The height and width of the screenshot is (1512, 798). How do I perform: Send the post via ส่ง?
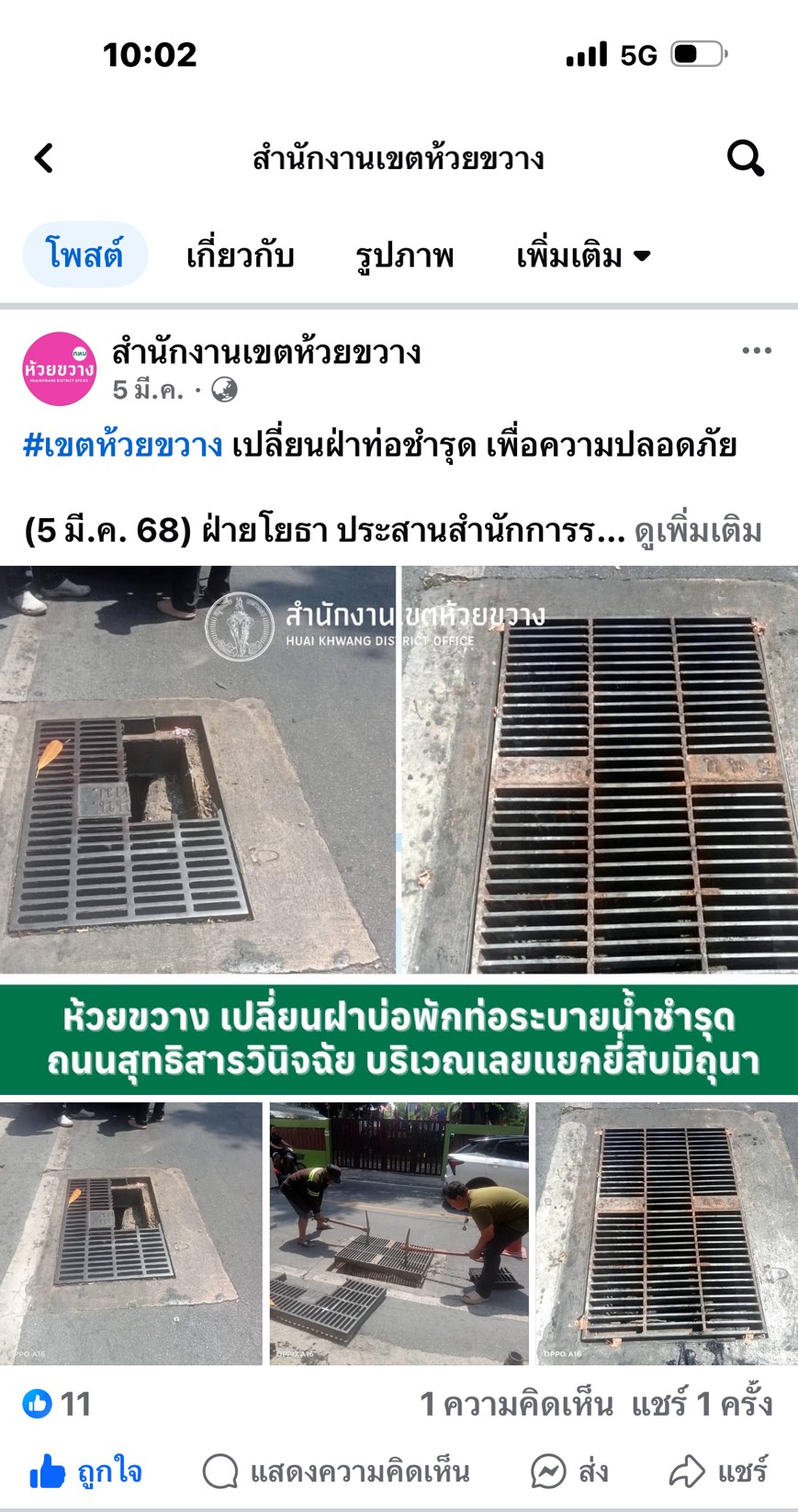coord(569,1473)
